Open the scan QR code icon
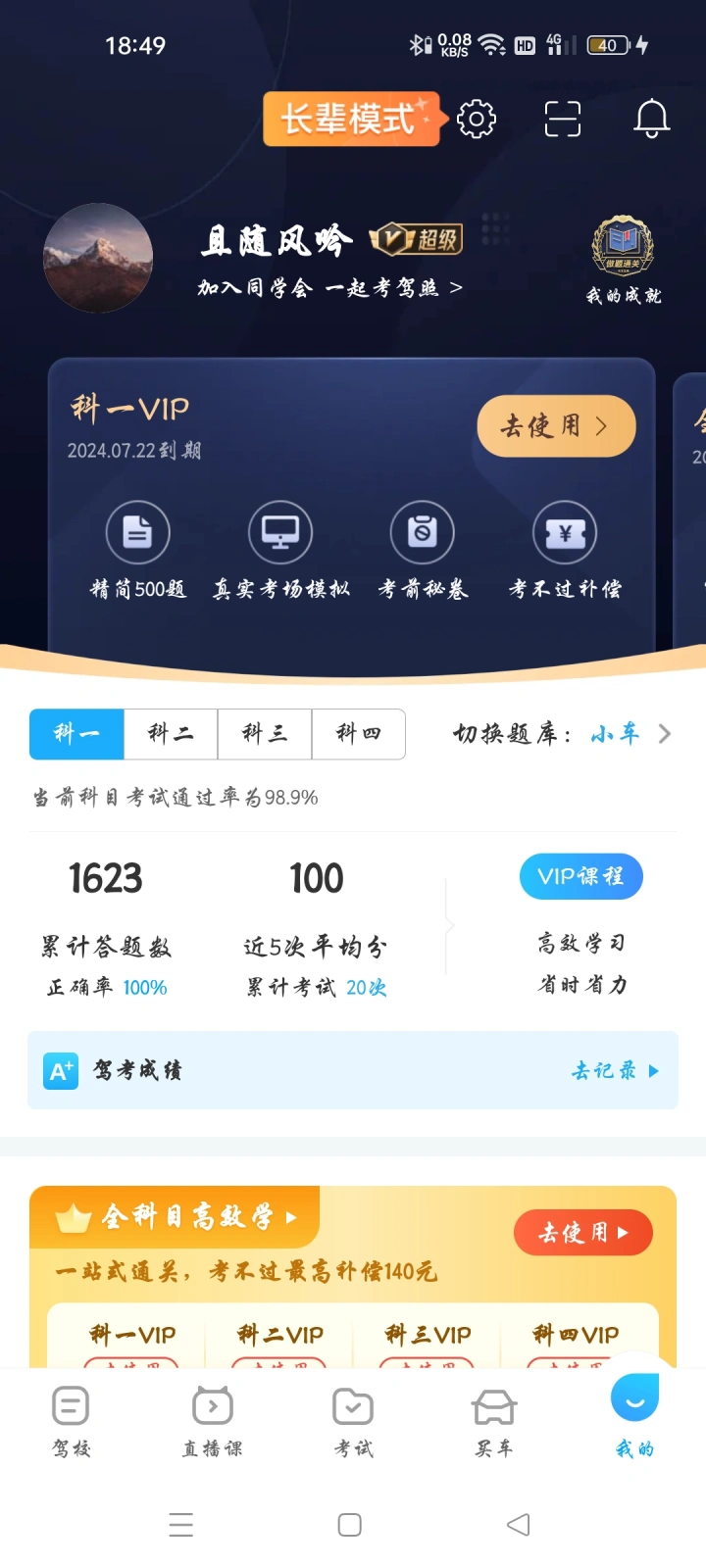 point(563,120)
